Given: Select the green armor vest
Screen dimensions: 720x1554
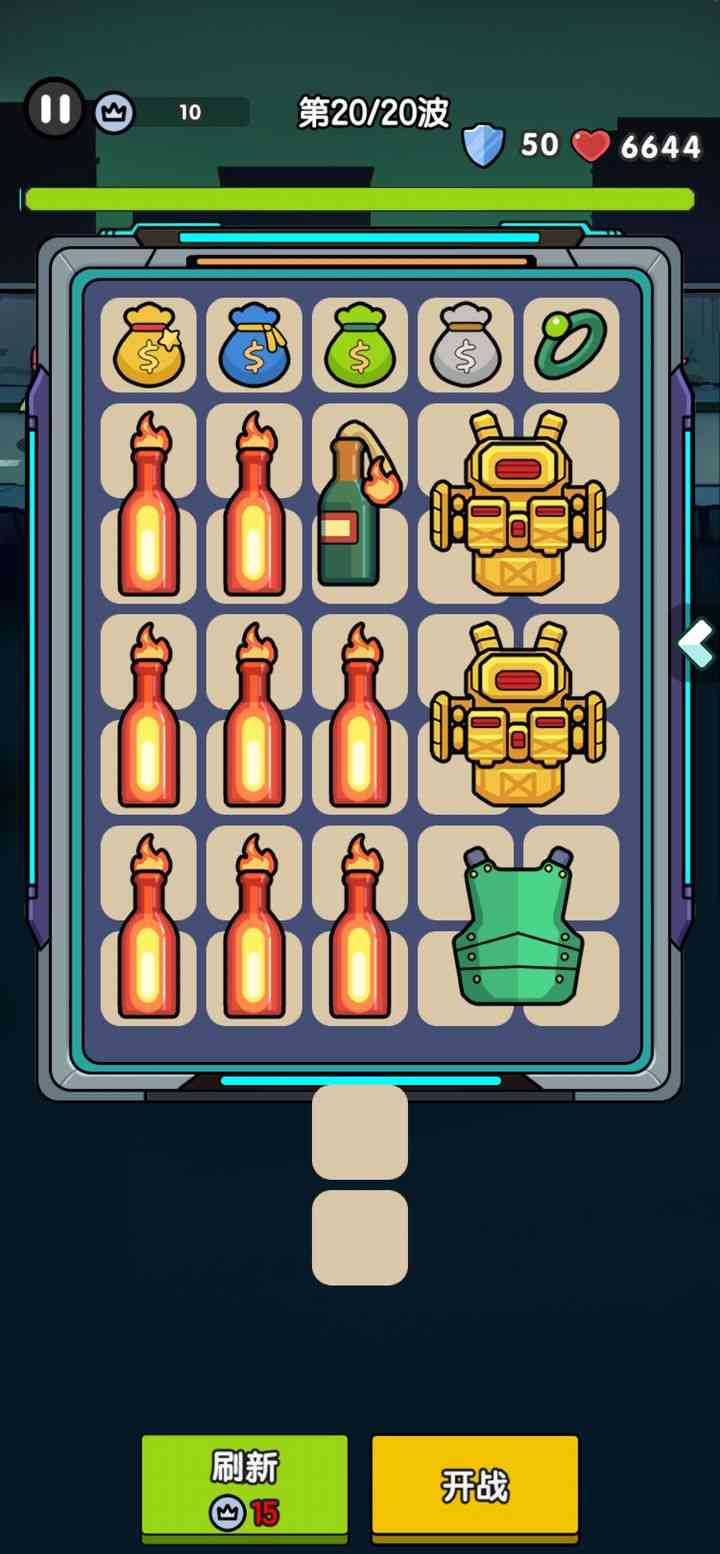Looking at the screenshot, I should point(517,927).
